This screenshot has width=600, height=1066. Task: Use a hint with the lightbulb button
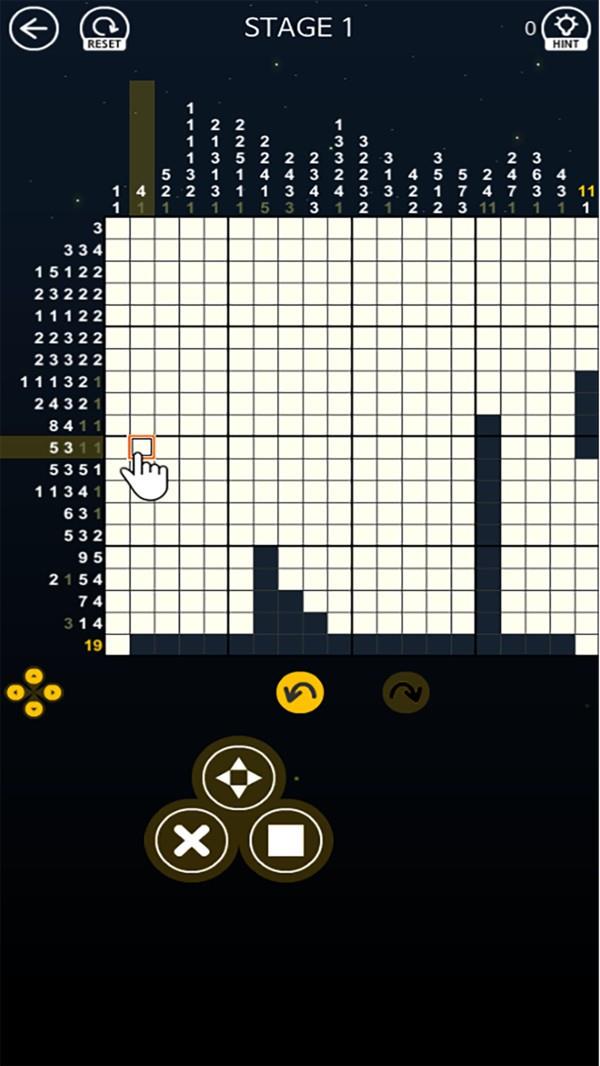pyautogui.click(x=566, y=30)
